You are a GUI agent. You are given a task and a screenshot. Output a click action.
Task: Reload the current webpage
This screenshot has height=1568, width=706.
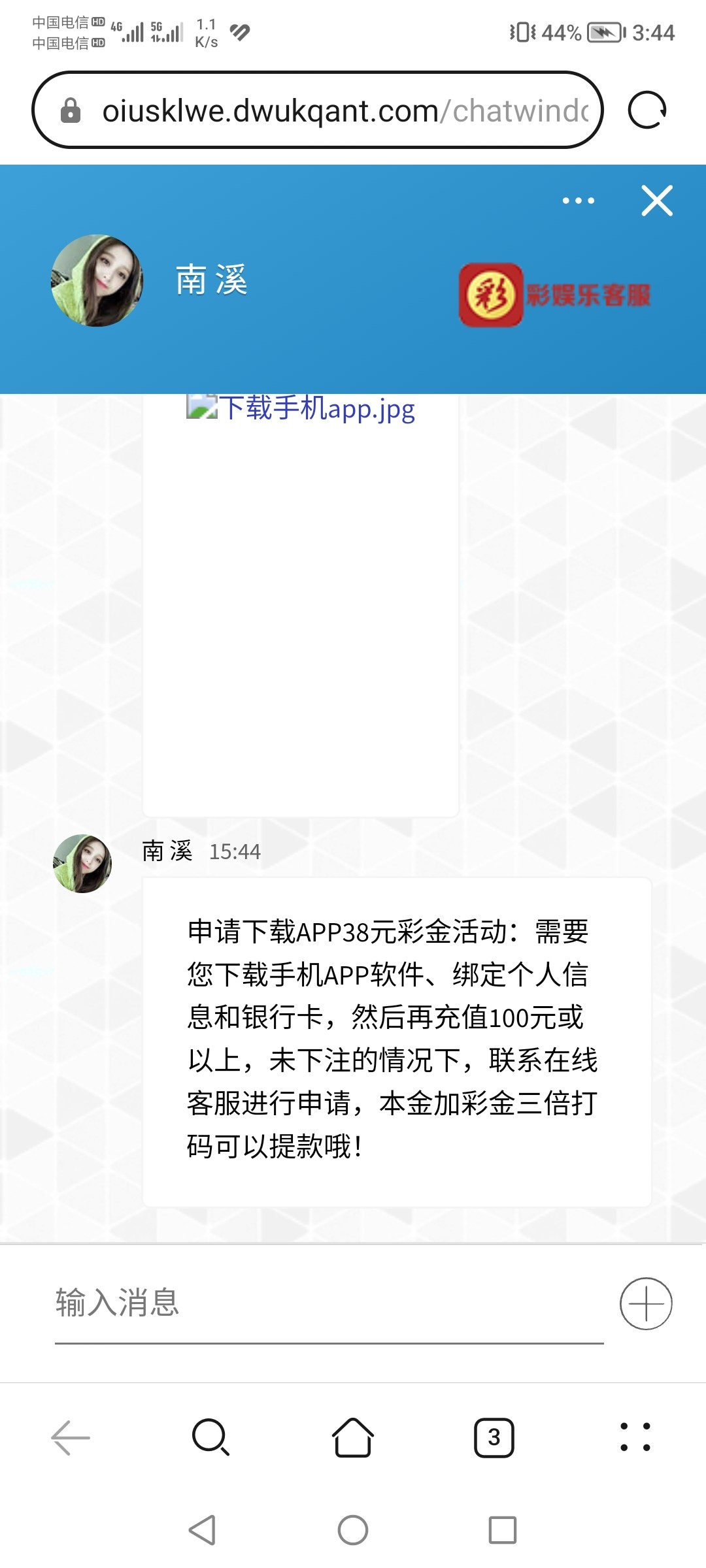point(646,110)
